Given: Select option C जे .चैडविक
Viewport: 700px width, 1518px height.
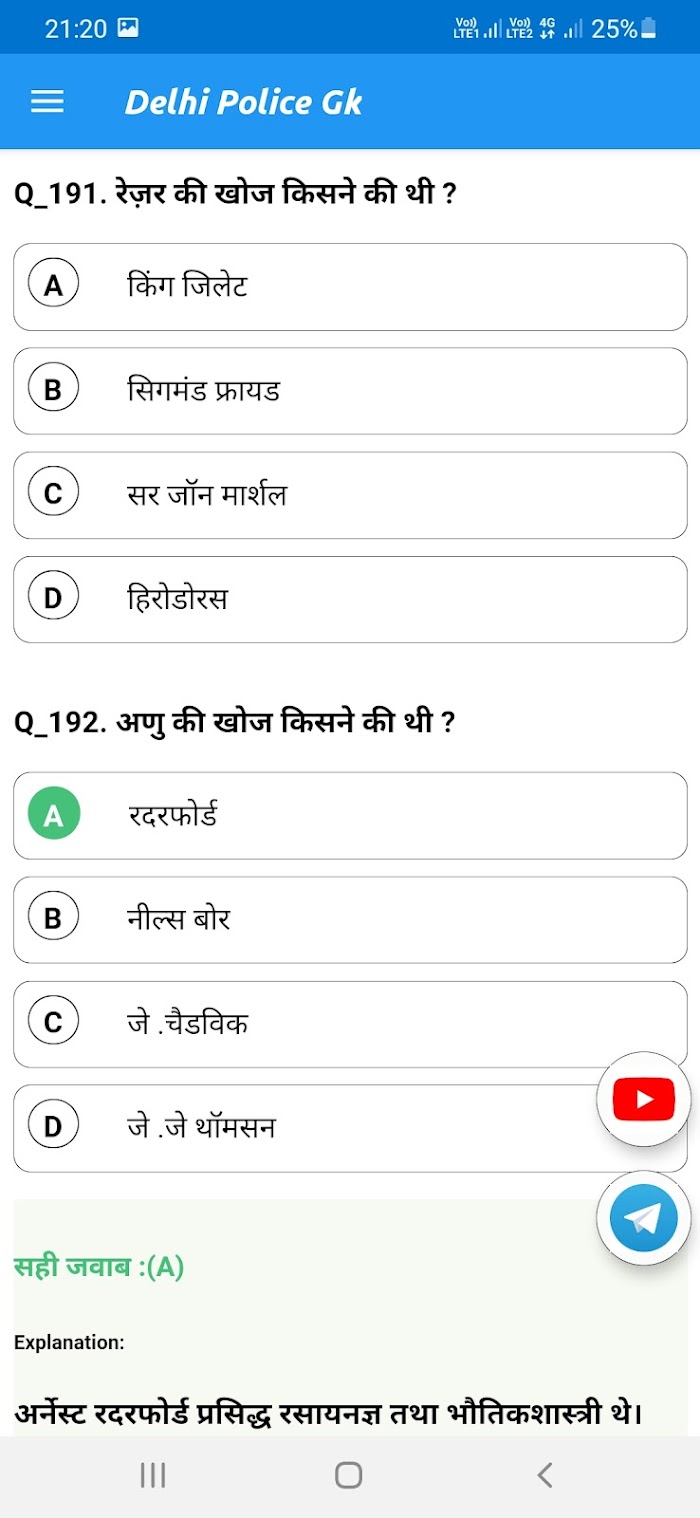Looking at the screenshot, I should click(350, 1024).
